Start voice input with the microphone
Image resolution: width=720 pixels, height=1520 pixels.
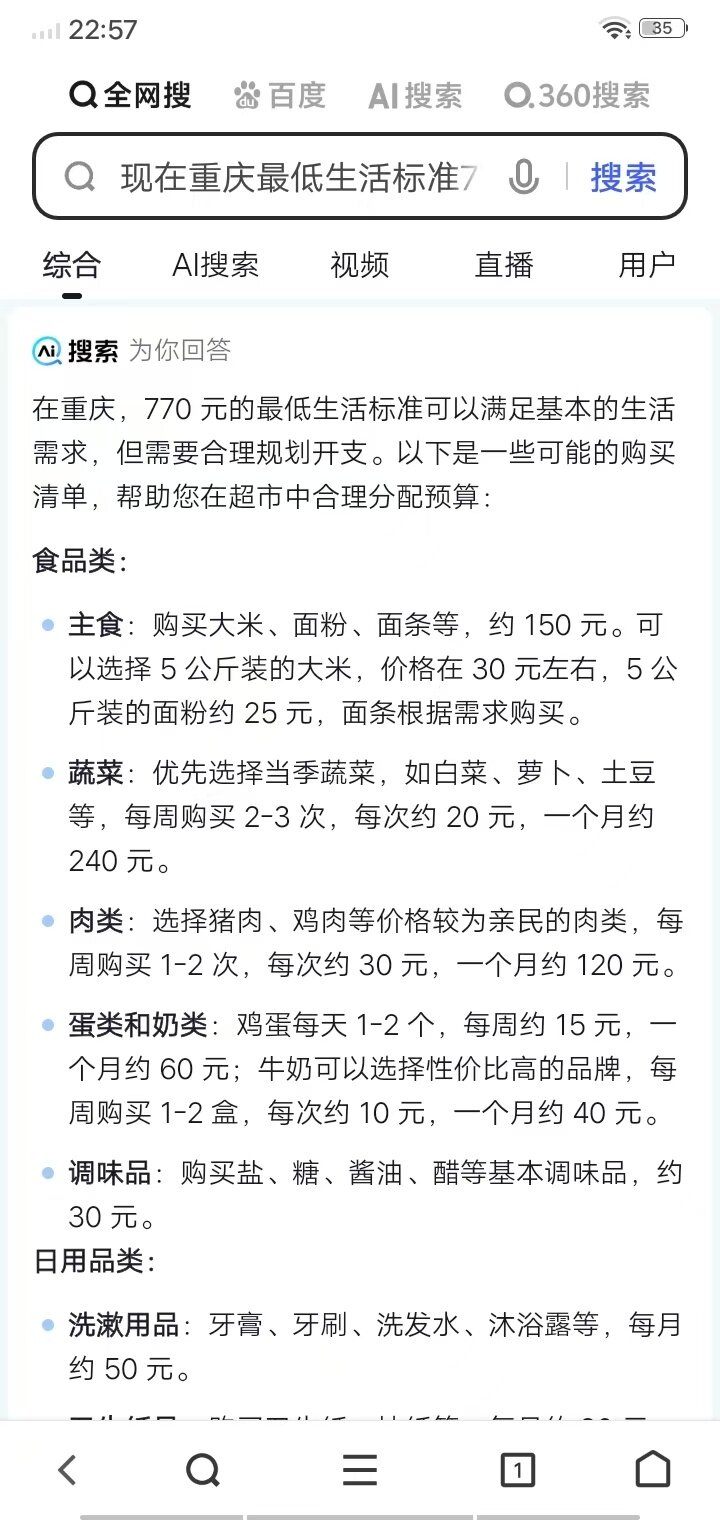click(x=523, y=178)
